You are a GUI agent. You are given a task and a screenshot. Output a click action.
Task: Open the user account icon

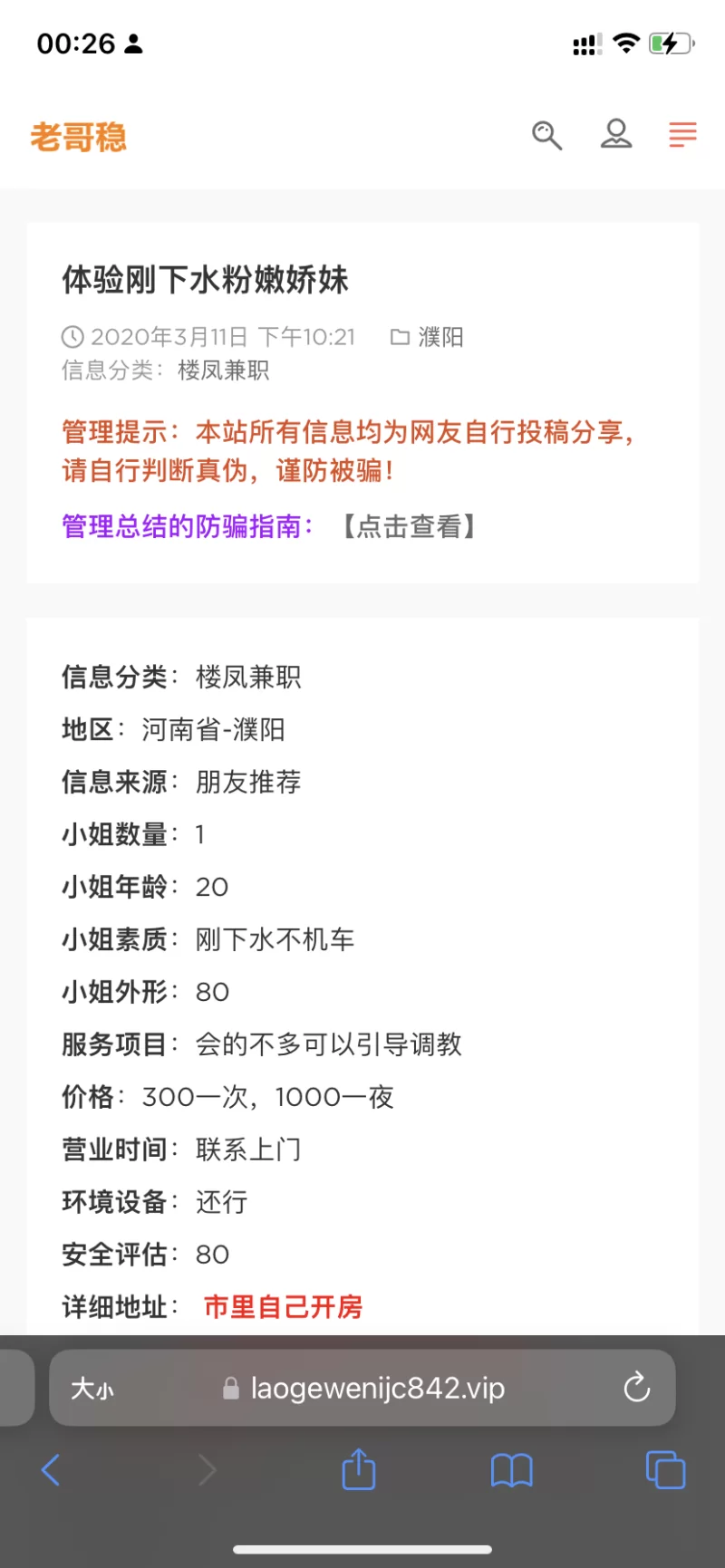pos(616,135)
